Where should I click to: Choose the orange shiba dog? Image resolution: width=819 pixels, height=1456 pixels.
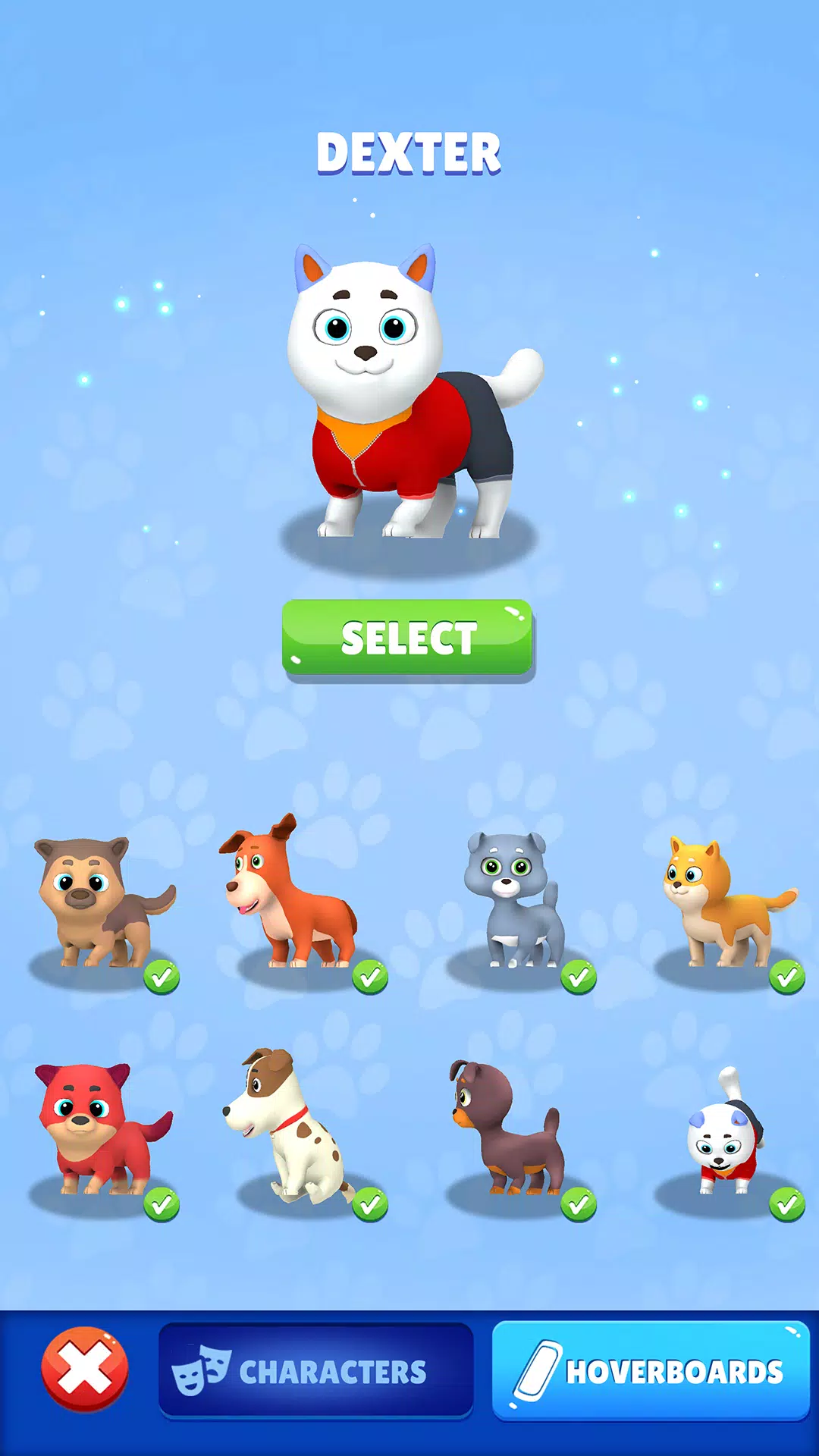pyautogui.click(x=720, y=902)
